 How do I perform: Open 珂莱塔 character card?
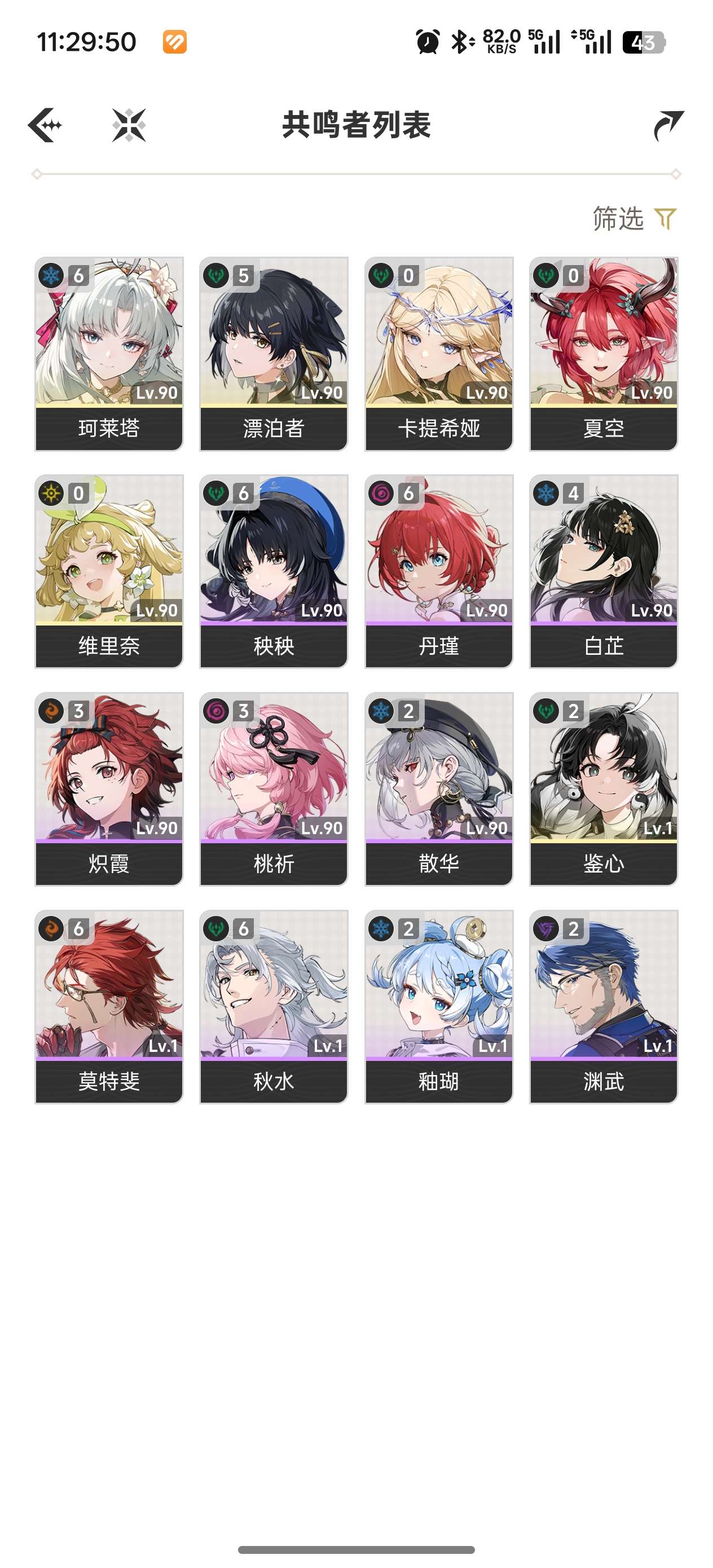tap(109, 354)
